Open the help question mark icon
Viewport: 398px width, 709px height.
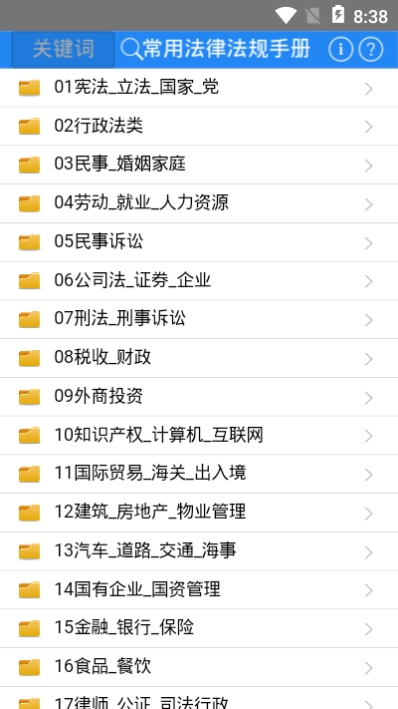pyautogui.click(x=370, y=49)
